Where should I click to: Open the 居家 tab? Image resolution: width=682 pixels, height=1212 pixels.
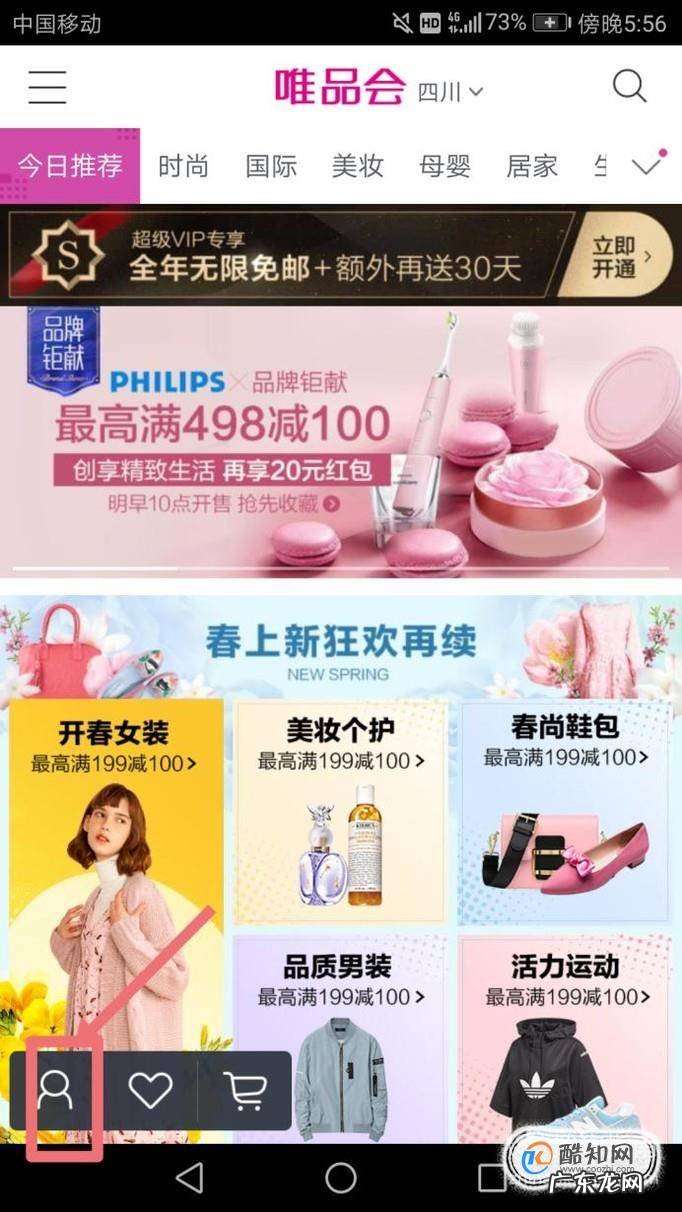pos(532,166)
